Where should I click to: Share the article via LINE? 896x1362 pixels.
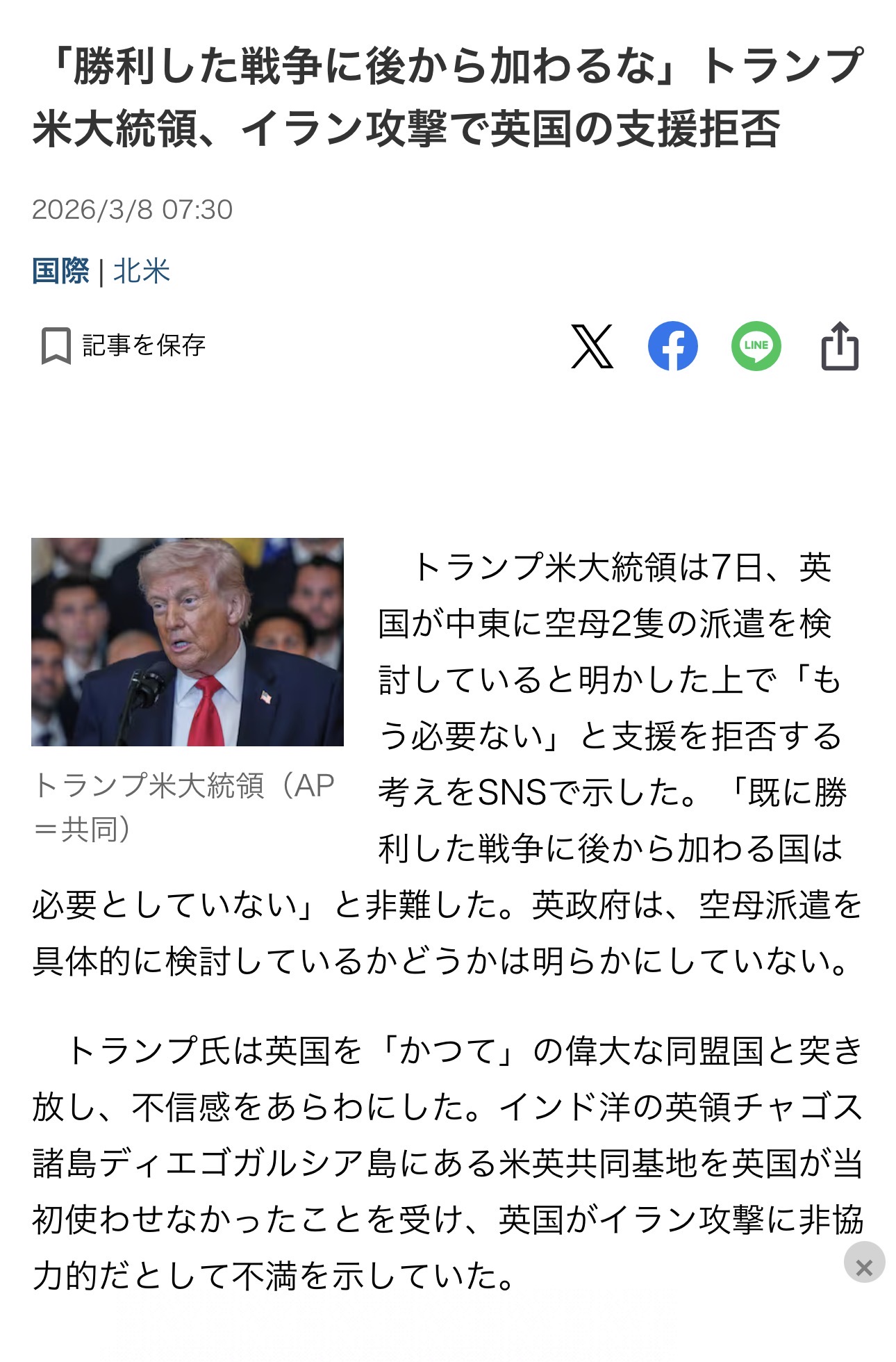pos(756,346)
